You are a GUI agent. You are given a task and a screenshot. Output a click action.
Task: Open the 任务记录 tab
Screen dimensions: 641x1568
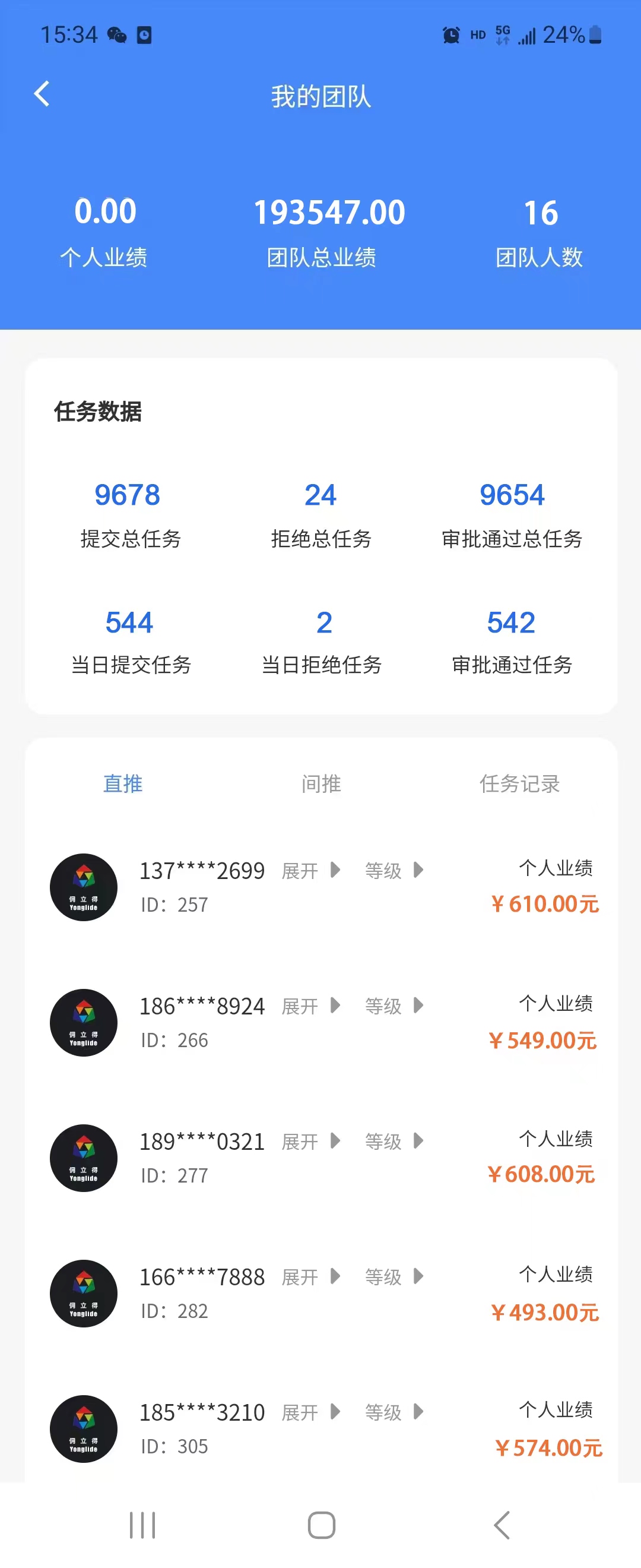[519, 783]
